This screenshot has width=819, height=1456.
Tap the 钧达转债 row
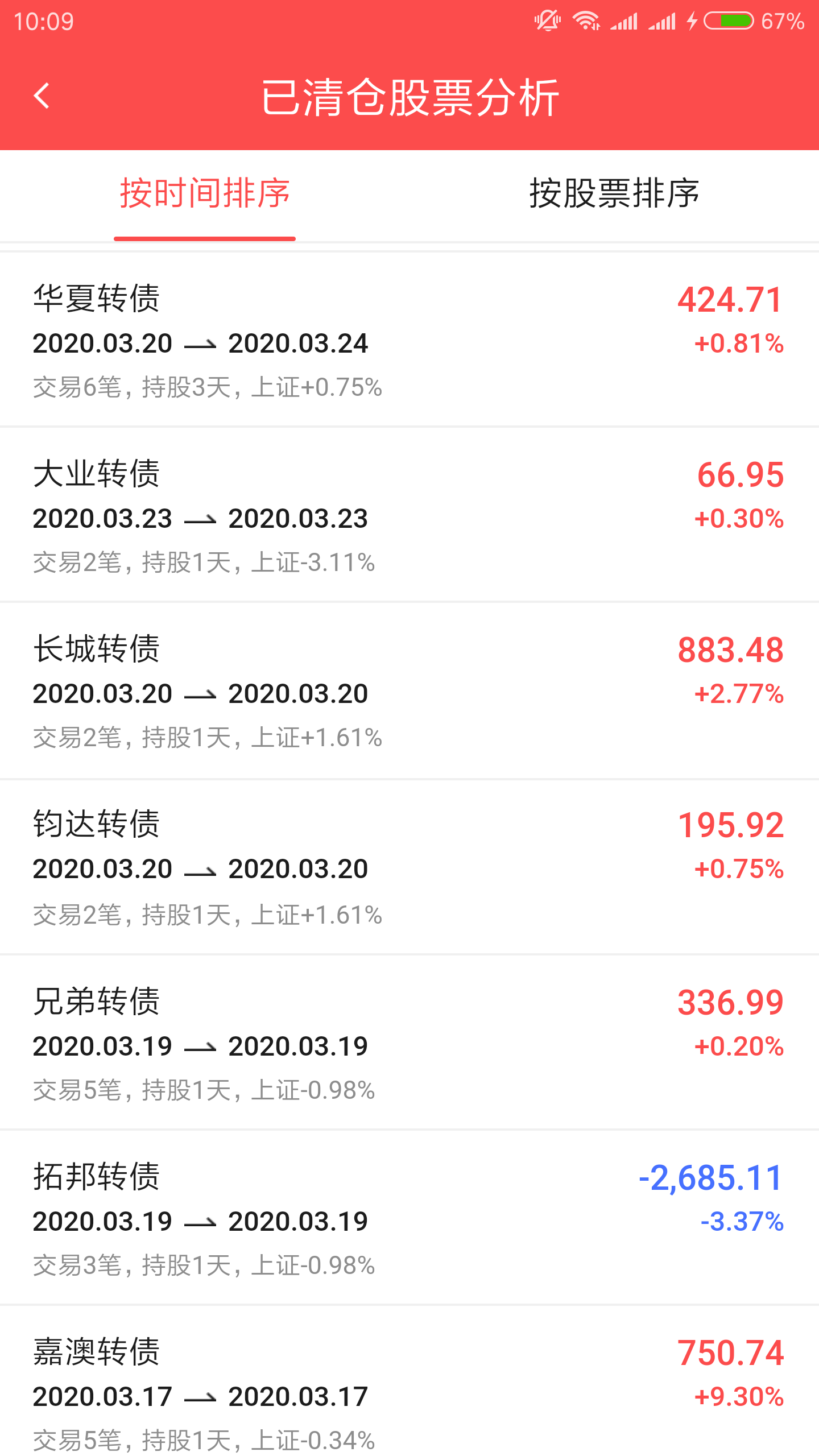(x=409, y=867)
